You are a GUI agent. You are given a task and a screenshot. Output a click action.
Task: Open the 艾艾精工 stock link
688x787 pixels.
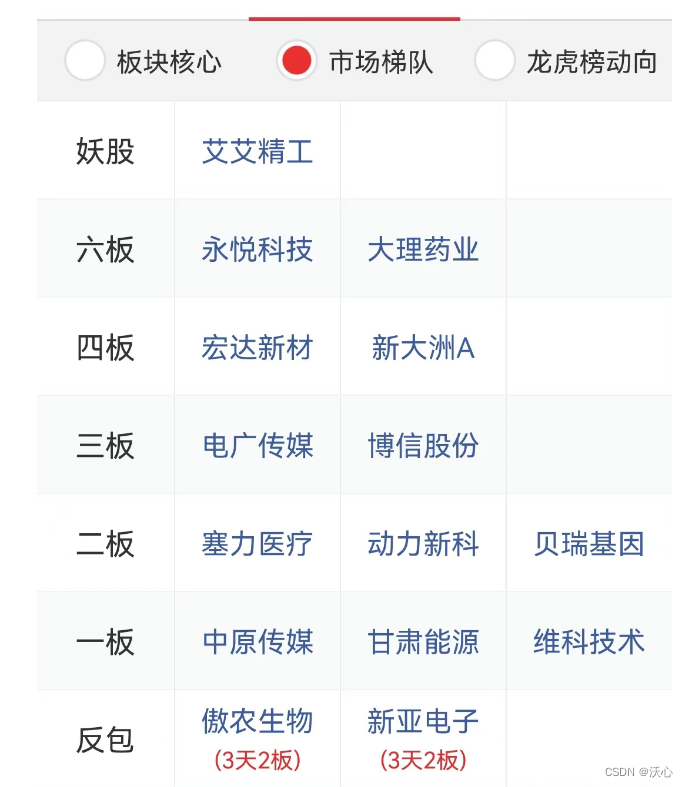(257, 151)
